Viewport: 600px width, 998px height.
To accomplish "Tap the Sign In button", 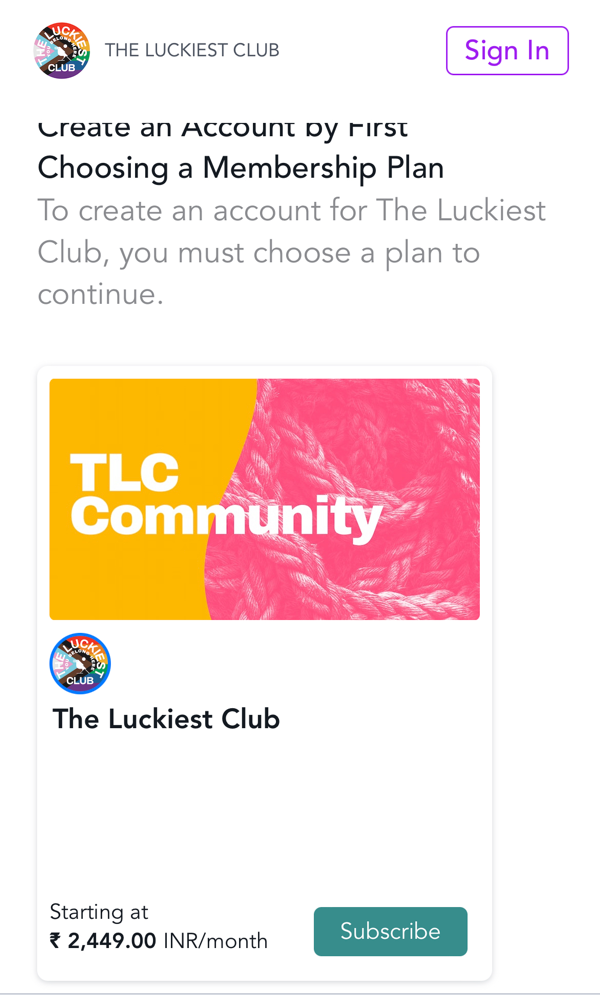I will point(507,51).
